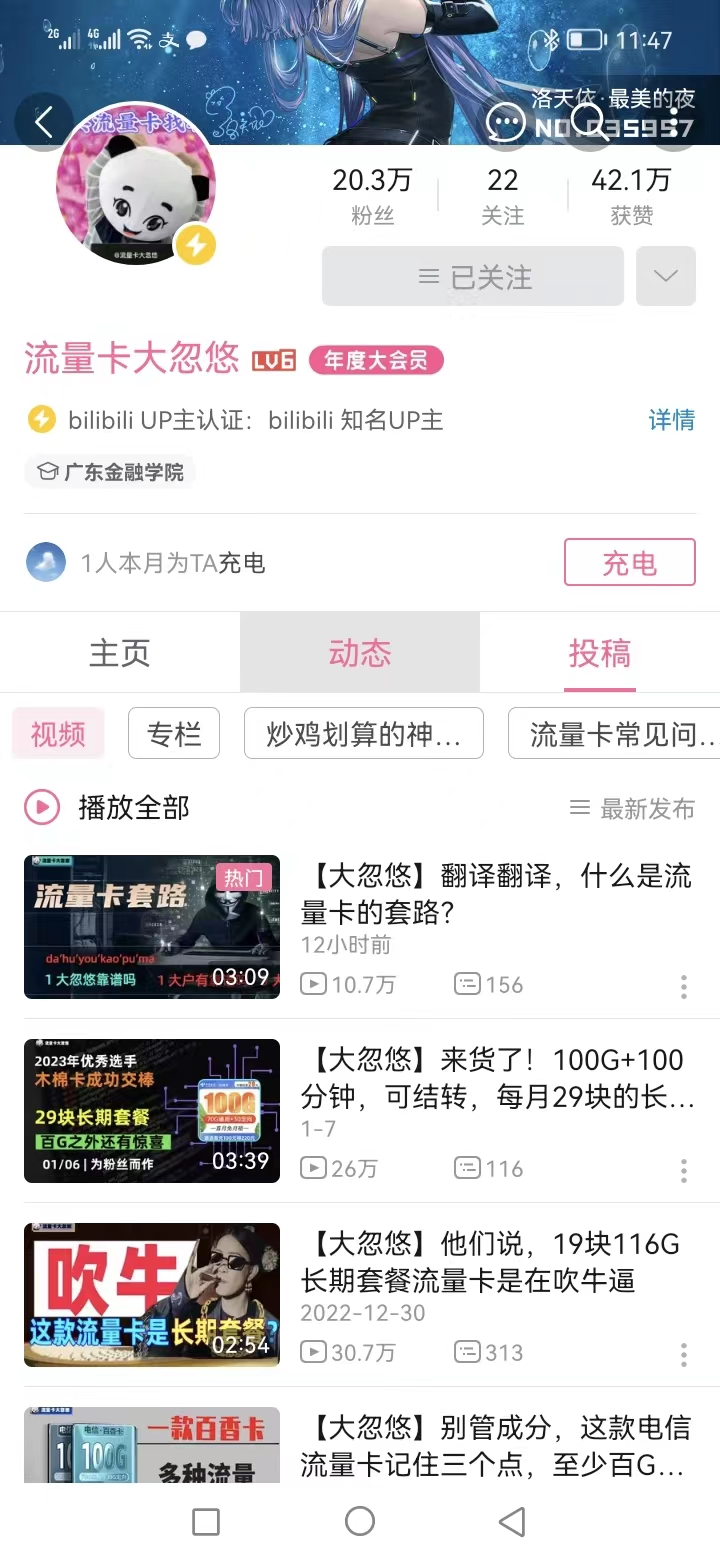Switch to the 投稿 tab

pos(600,652)
